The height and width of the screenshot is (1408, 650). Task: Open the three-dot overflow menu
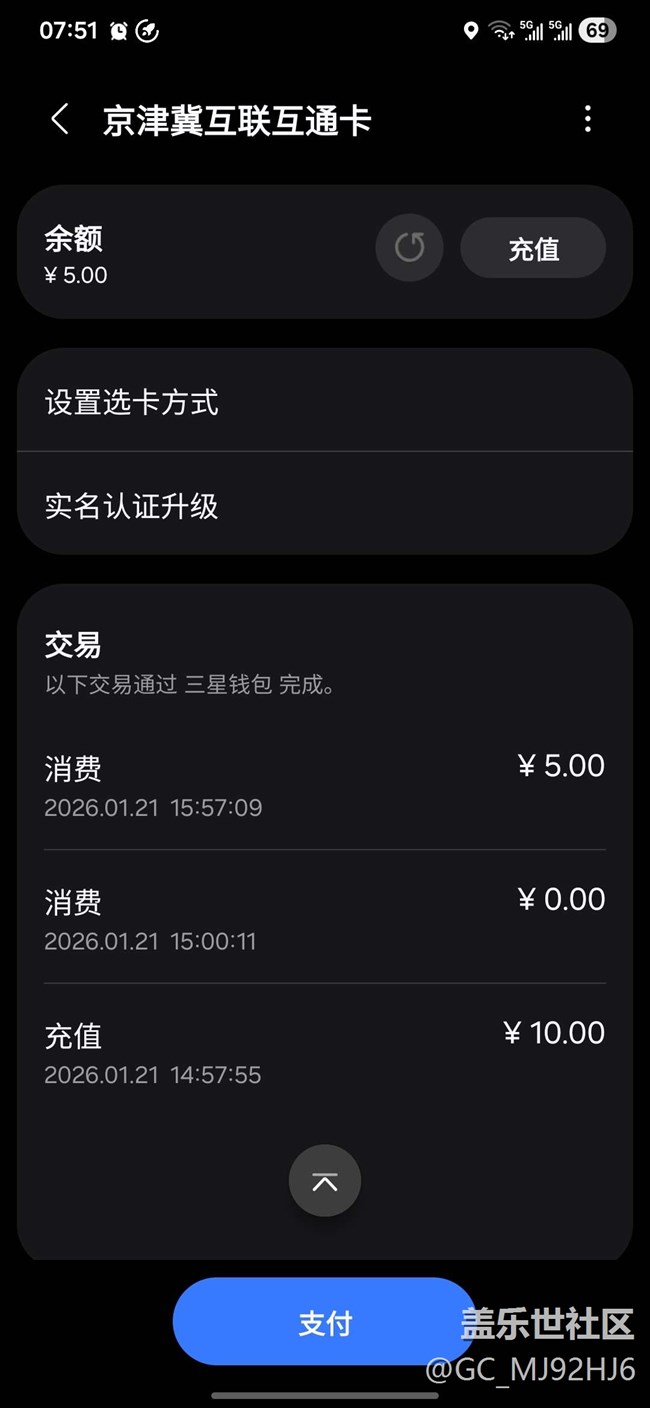(587, 119)
